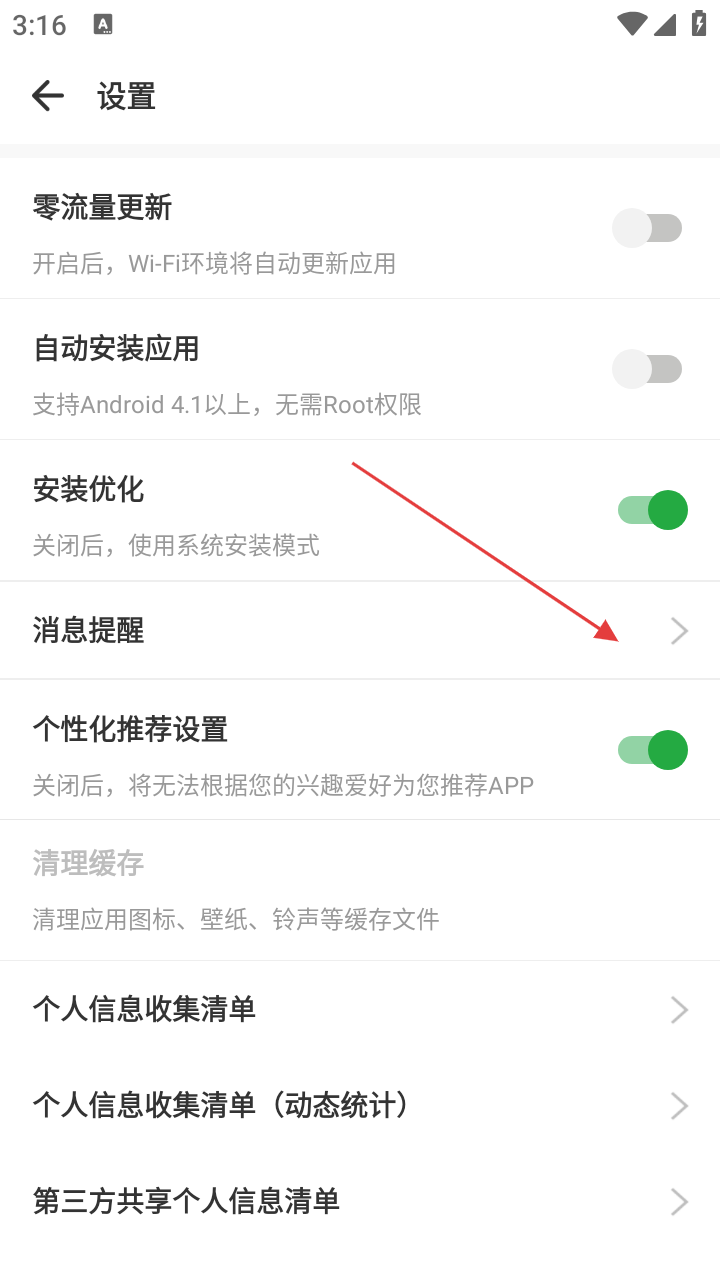This screenshot has width=720, height=1280.
Task: Tap the 清理缓存 row
Action: (x=360, y=890)
